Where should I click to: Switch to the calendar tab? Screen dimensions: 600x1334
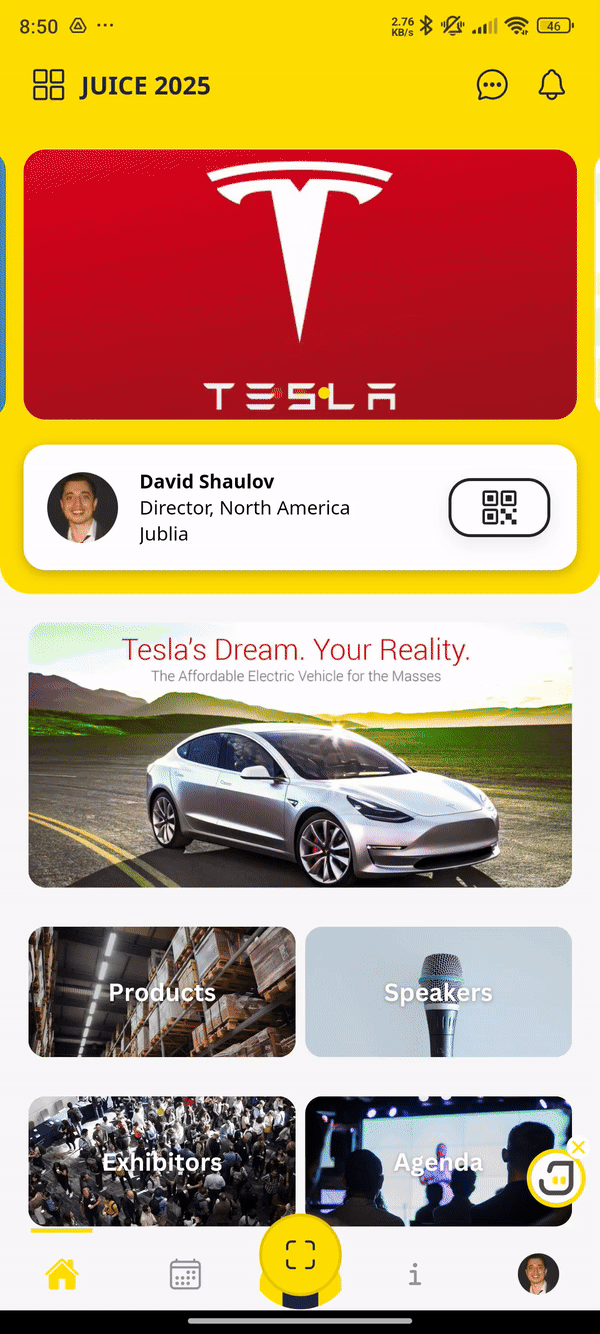(185, 1274)
